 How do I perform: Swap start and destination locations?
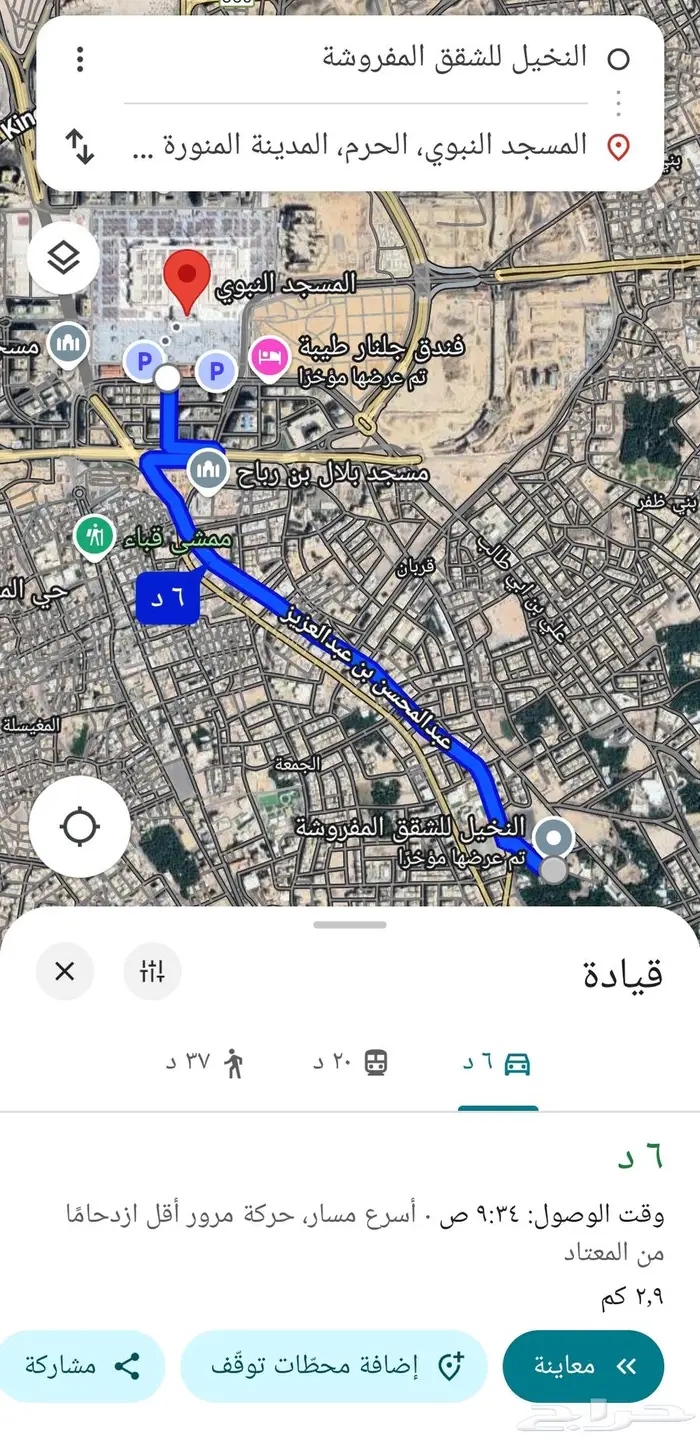80,146
